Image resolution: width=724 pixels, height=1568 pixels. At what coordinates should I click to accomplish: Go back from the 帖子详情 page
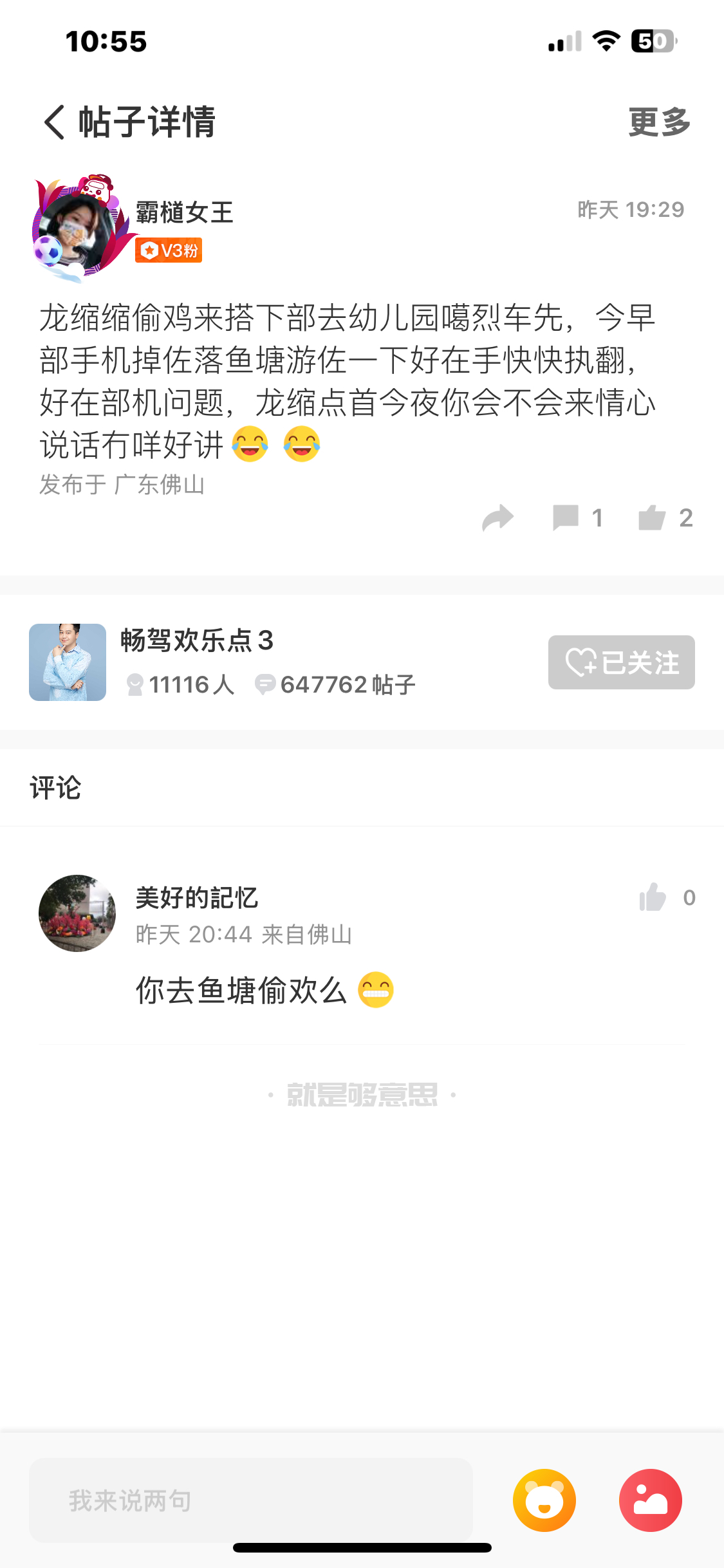click(55, 122)
